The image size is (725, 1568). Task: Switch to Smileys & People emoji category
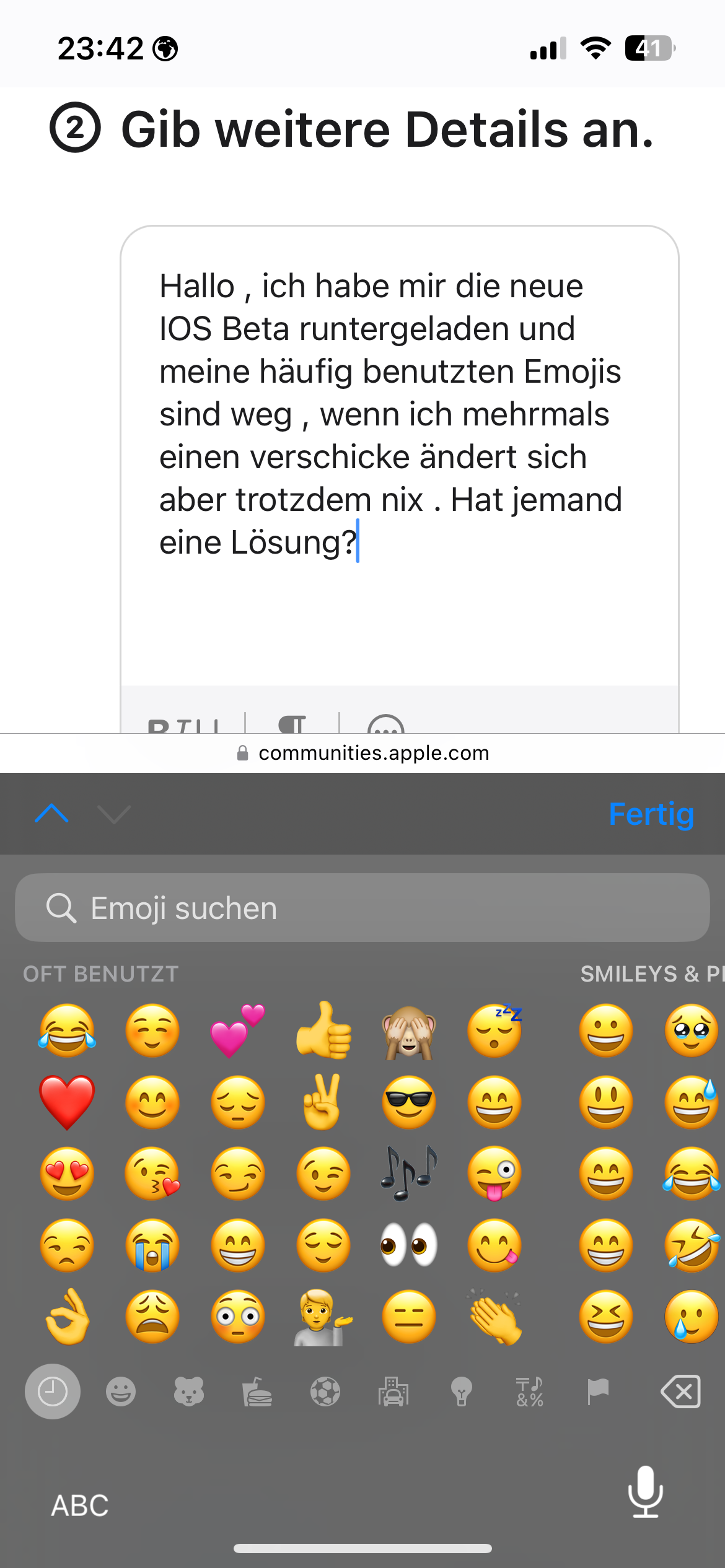[x=121, y=1392]
